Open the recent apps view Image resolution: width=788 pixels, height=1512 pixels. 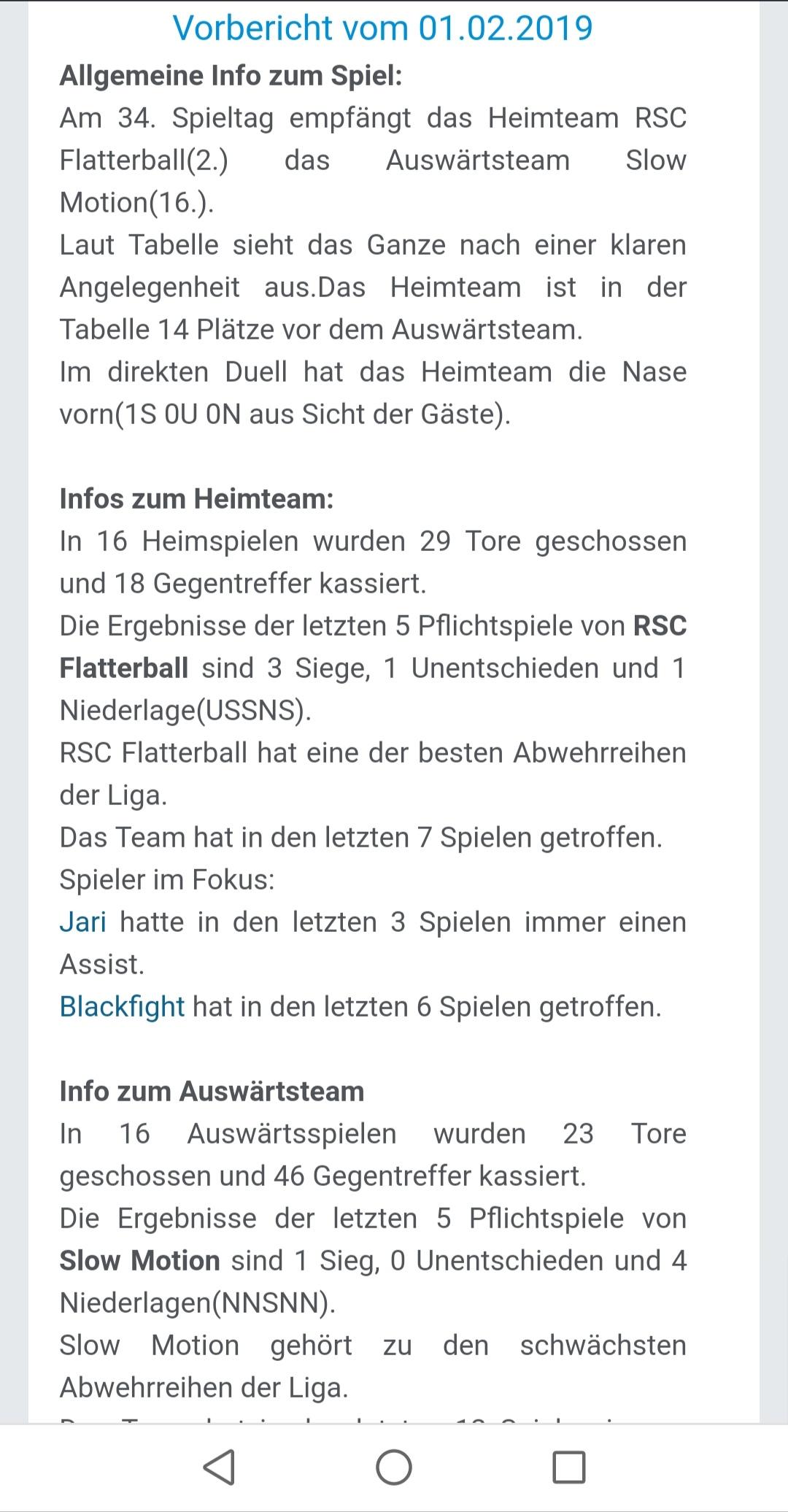pos(569,1467)
